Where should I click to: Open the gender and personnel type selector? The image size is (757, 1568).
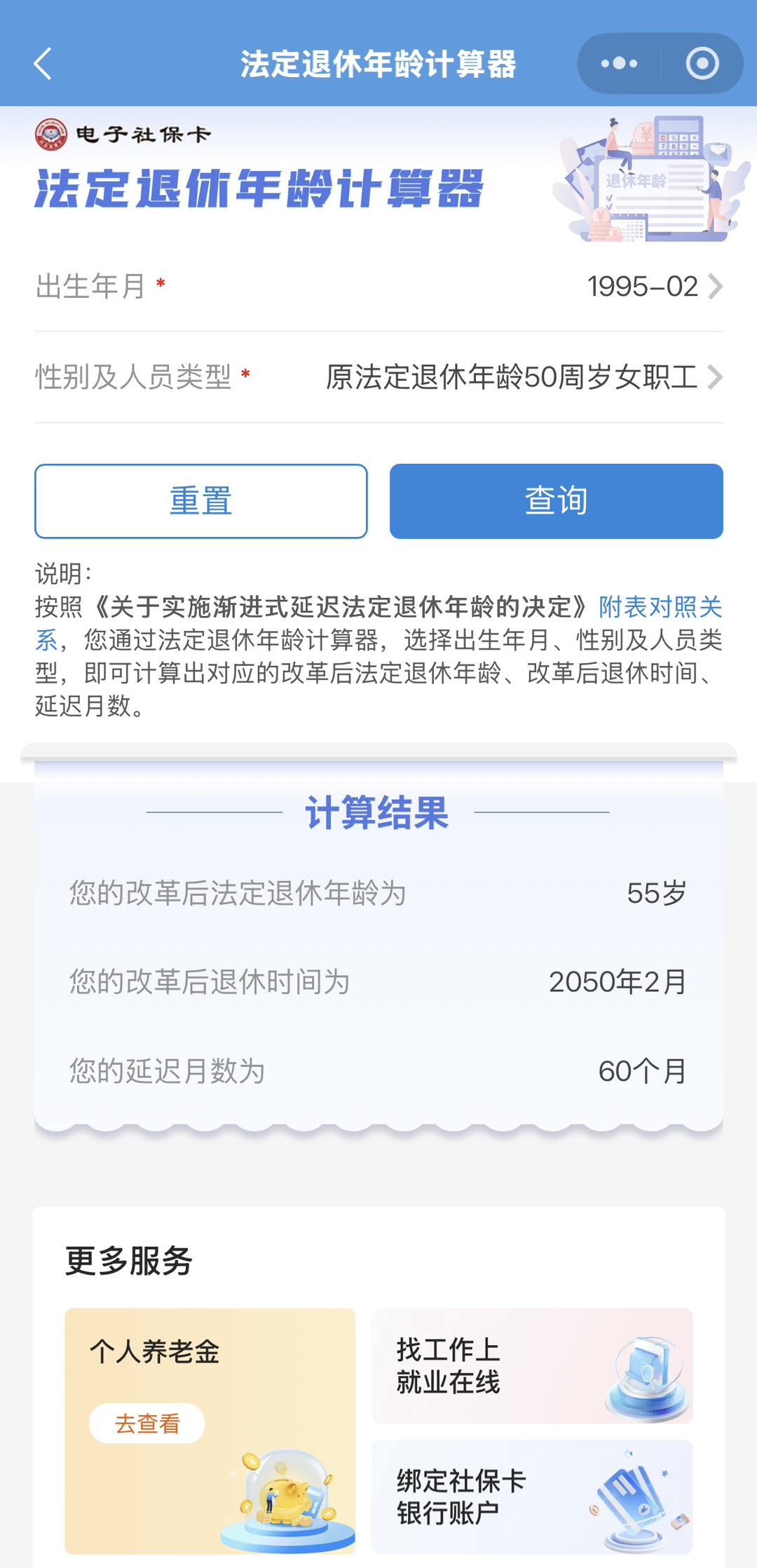[522, 377]
